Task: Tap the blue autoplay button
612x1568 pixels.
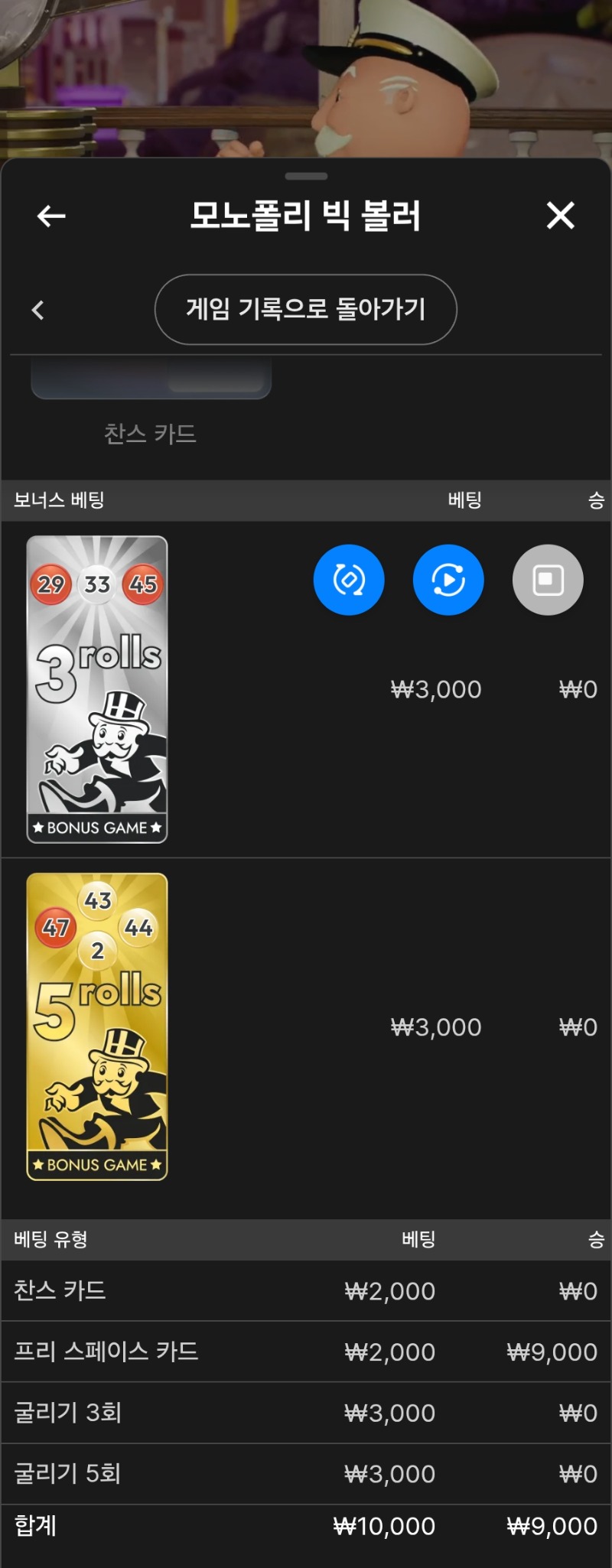Action: [x=448, y=580]
